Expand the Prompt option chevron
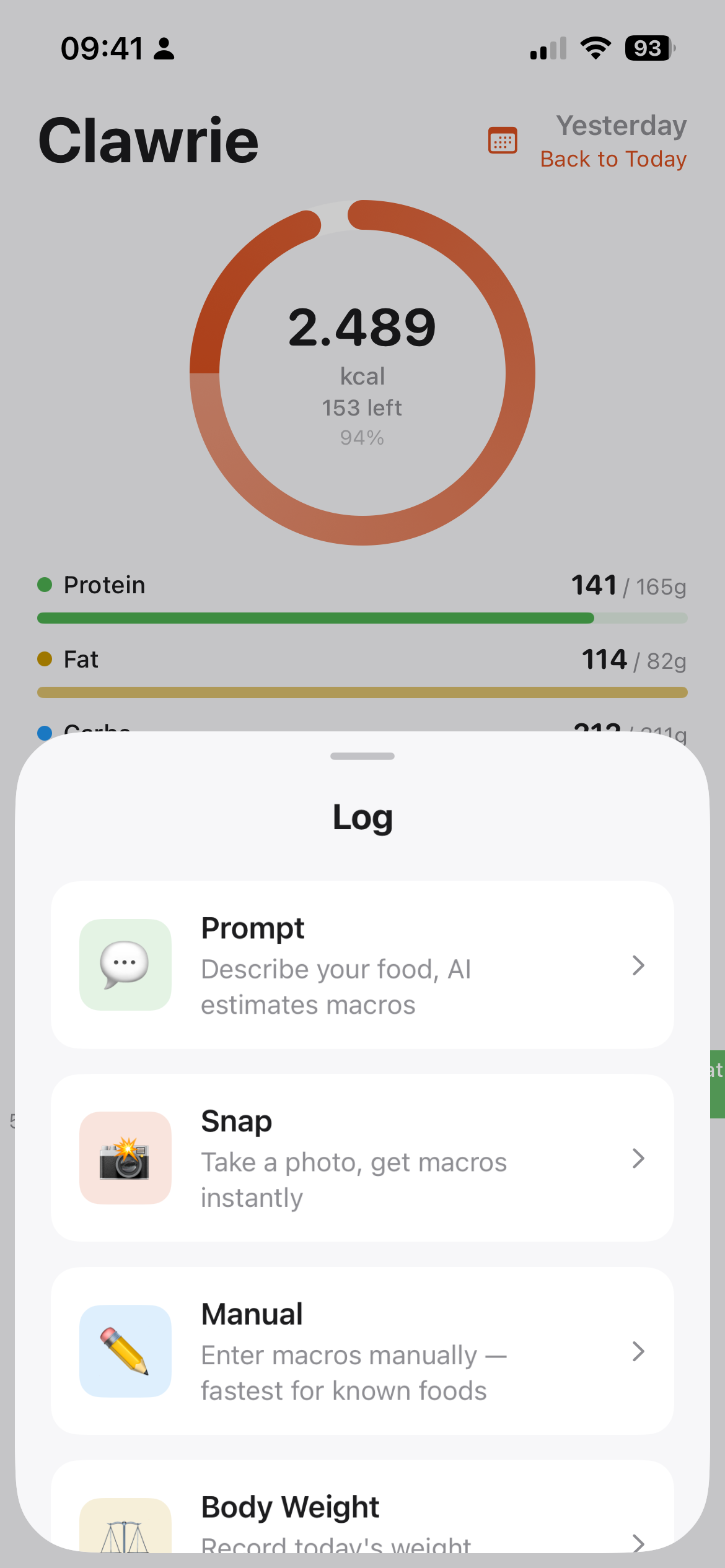 click(638, 965)
